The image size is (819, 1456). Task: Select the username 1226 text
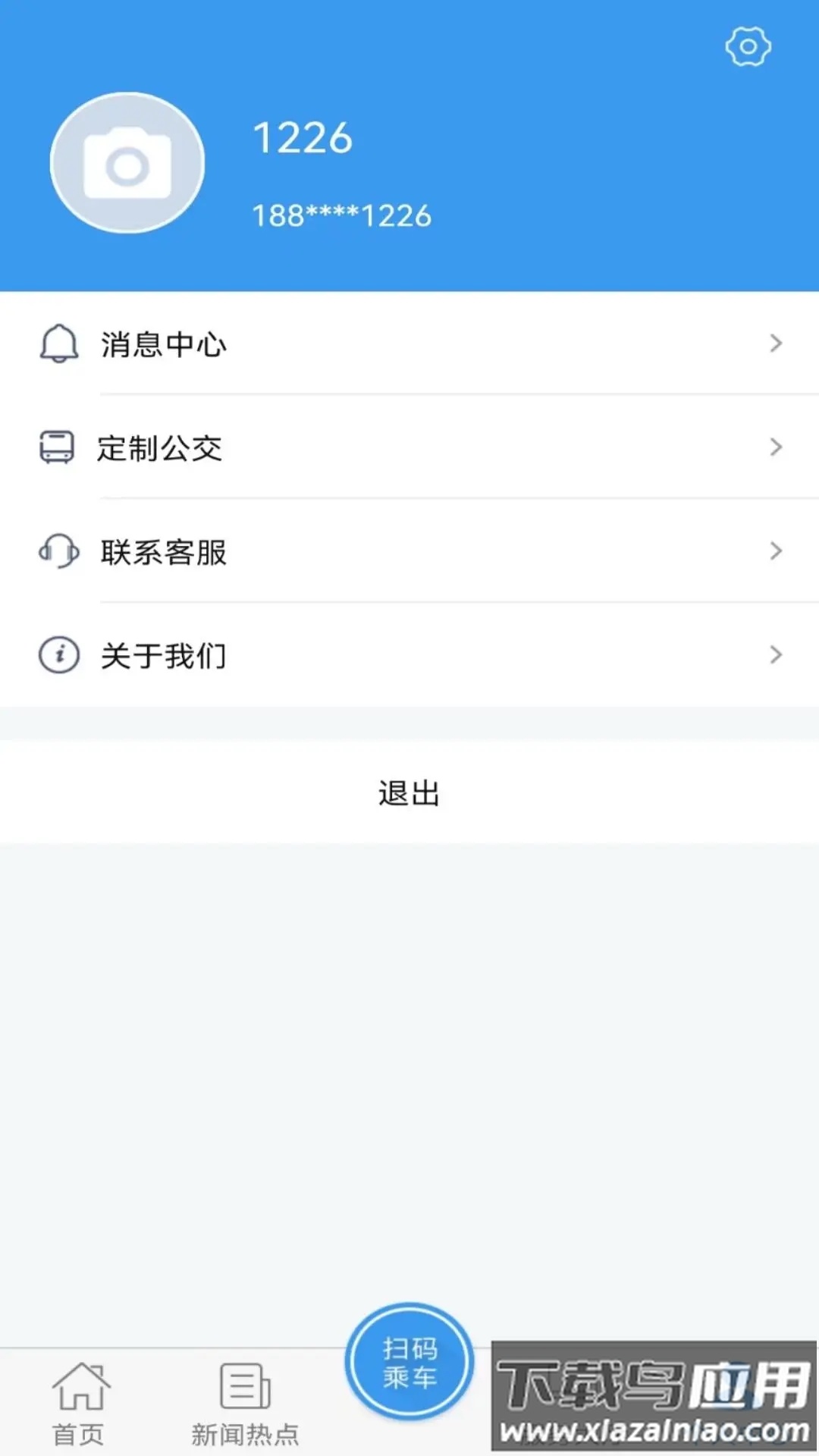(303, 137)
